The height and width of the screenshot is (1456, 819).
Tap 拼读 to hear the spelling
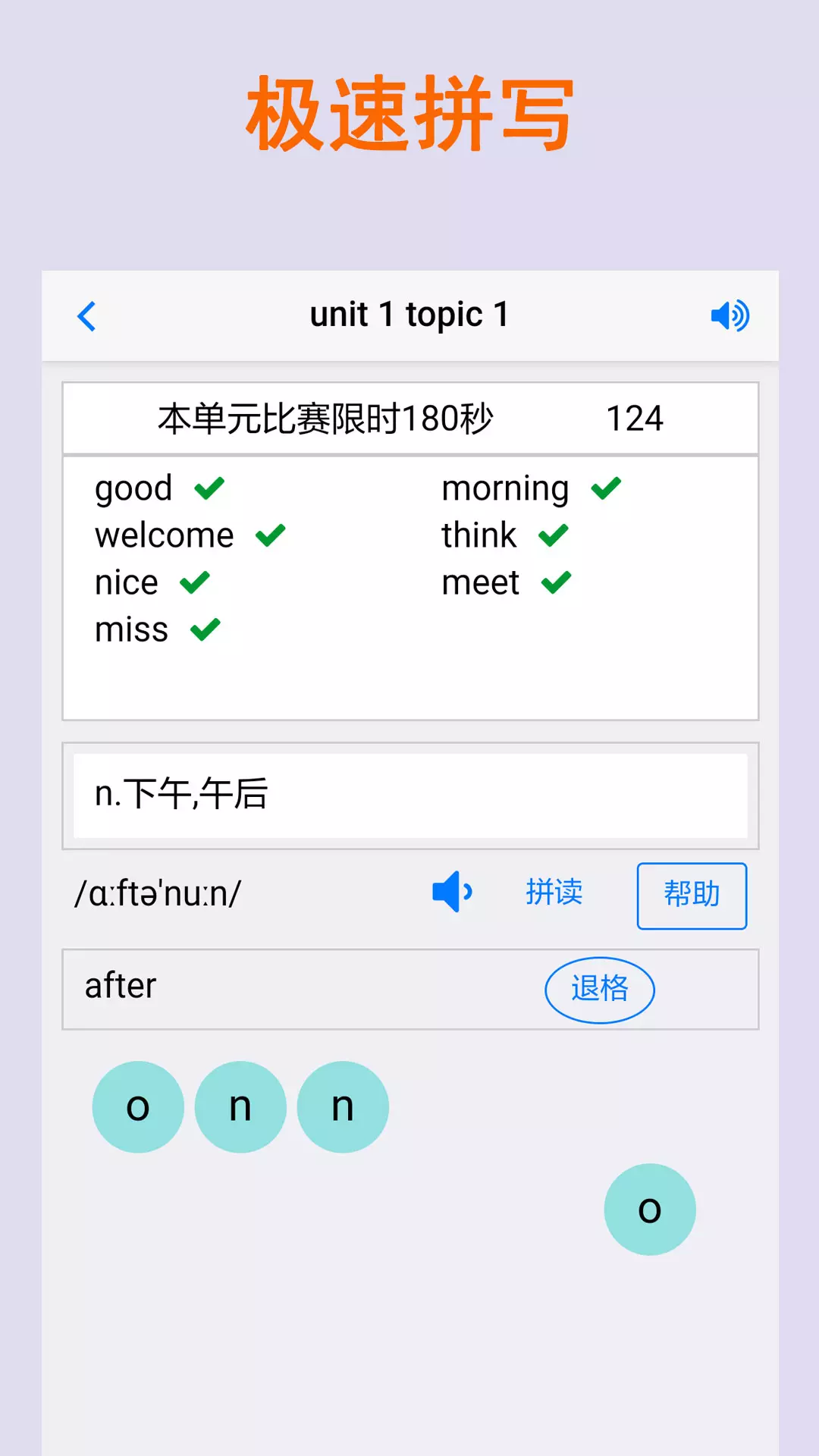coord(554,892)
